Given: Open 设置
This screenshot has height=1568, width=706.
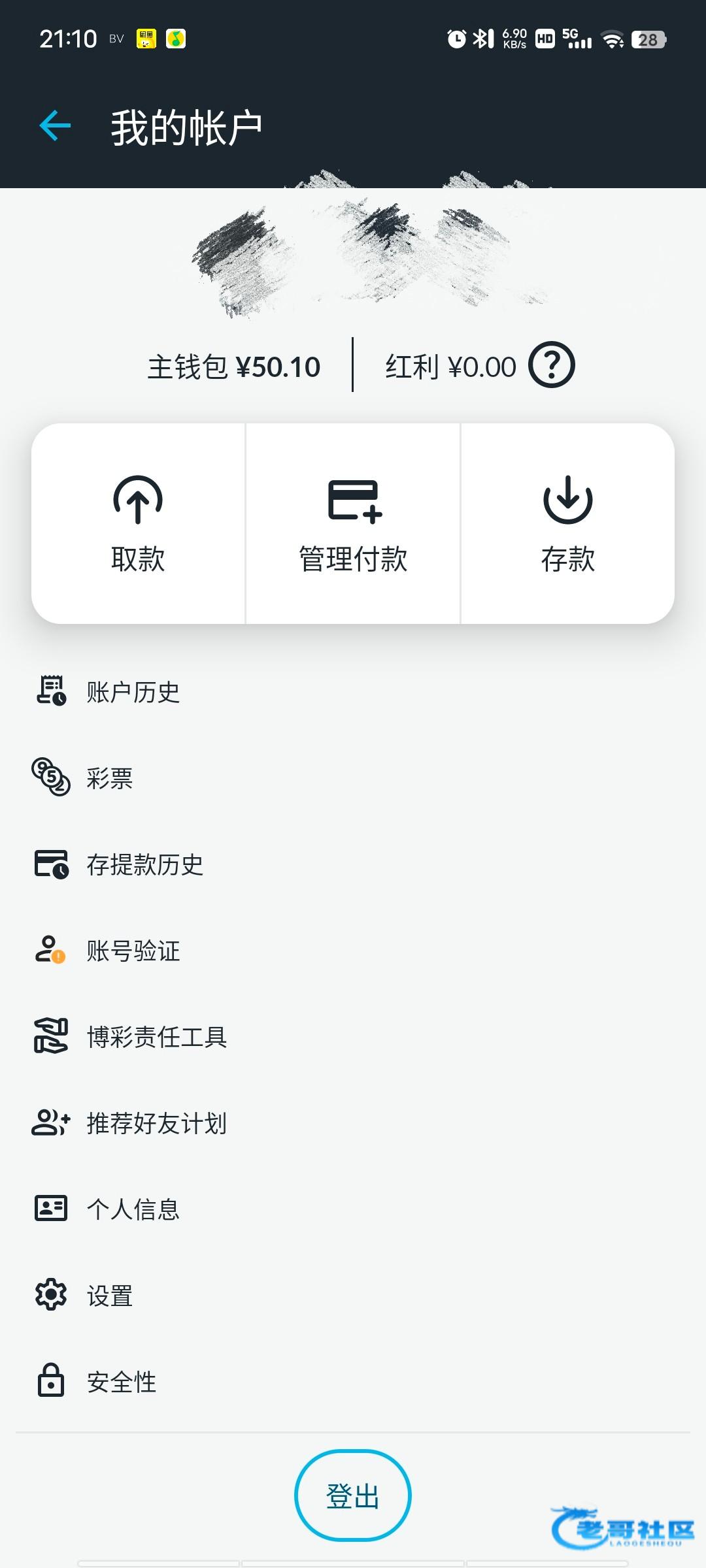Looking at the screenshot, I should point(109,1296).
